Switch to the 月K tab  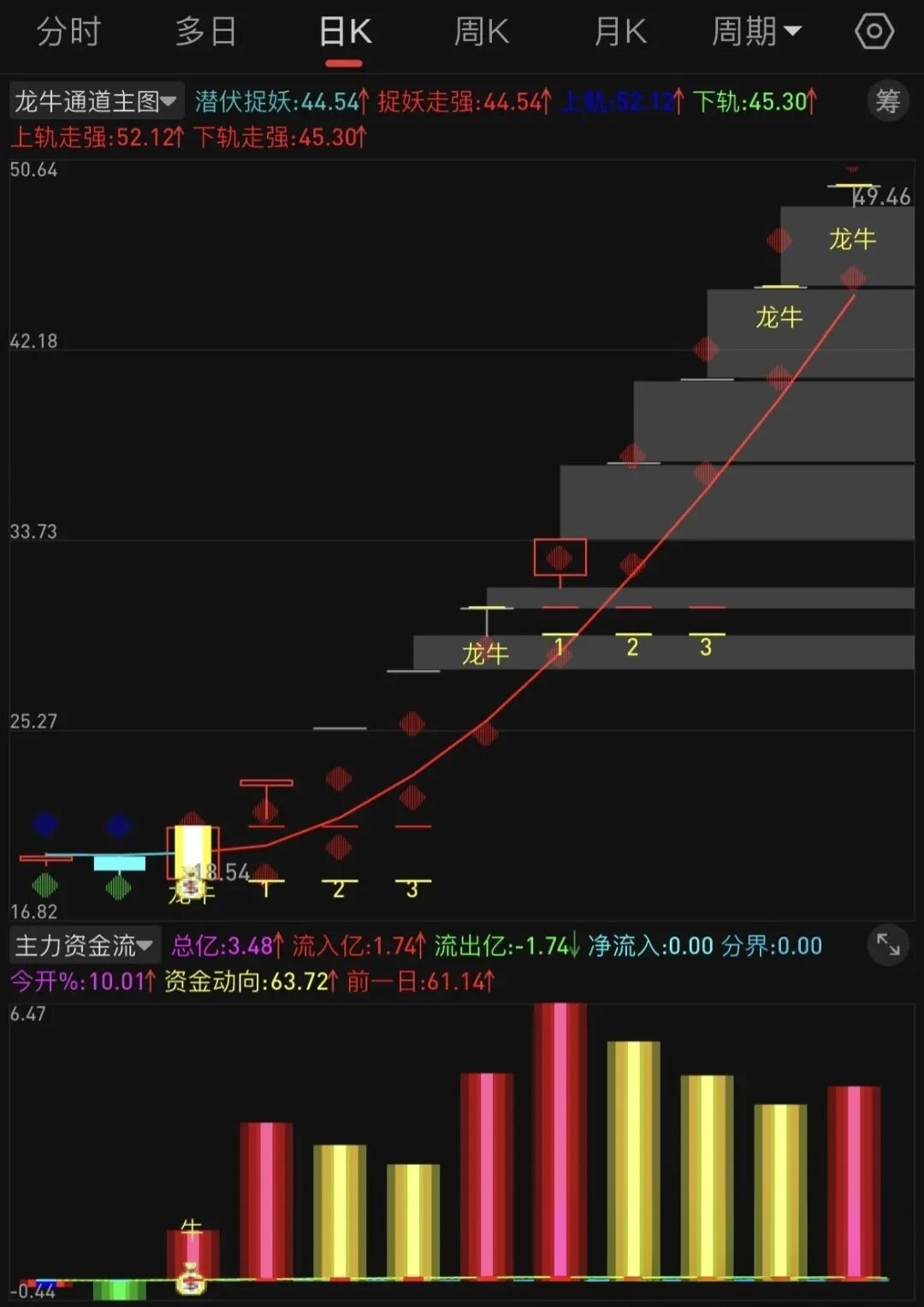[620, 33]
